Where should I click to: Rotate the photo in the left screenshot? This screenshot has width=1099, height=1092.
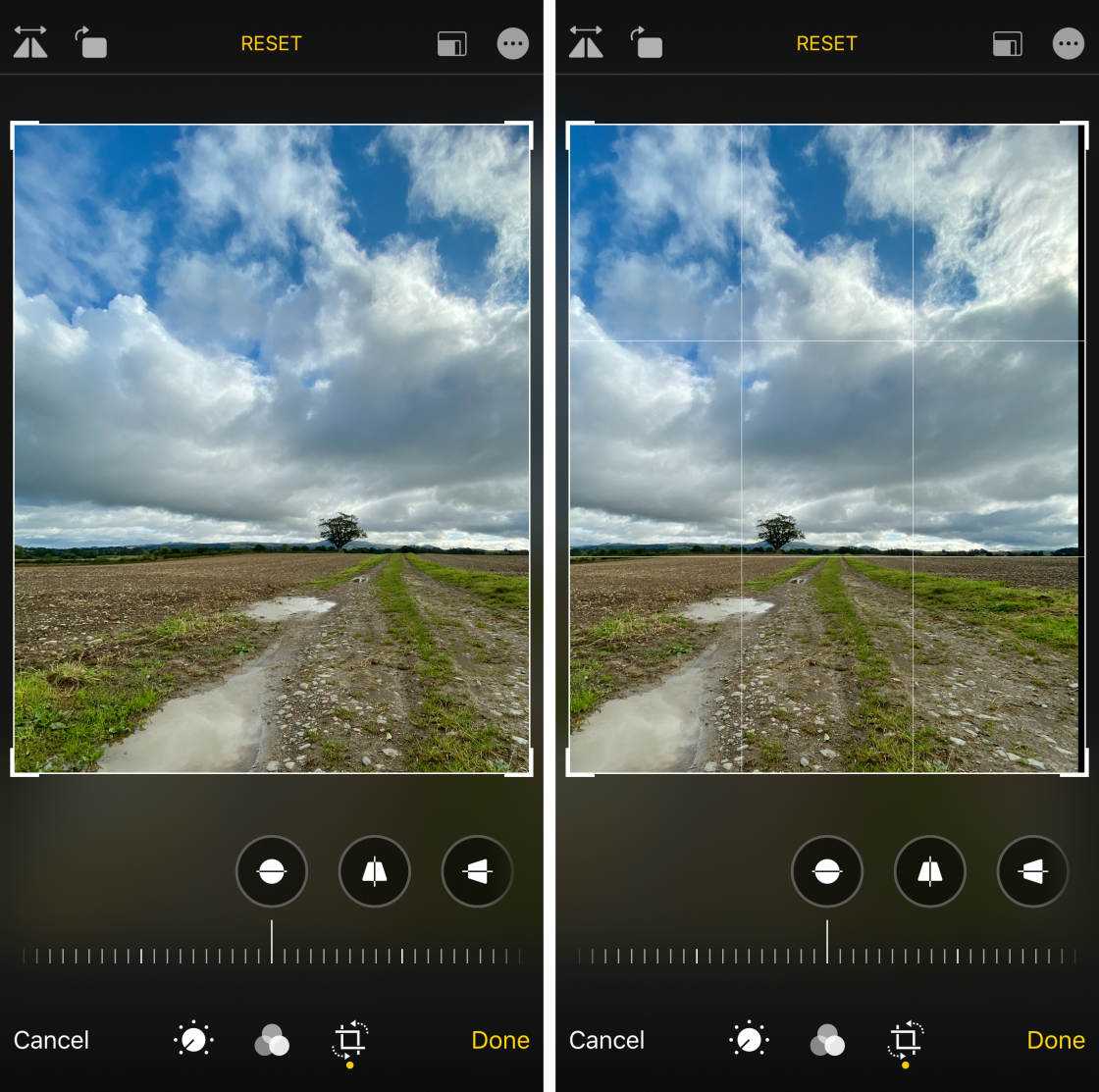click(x=91, y=43)
